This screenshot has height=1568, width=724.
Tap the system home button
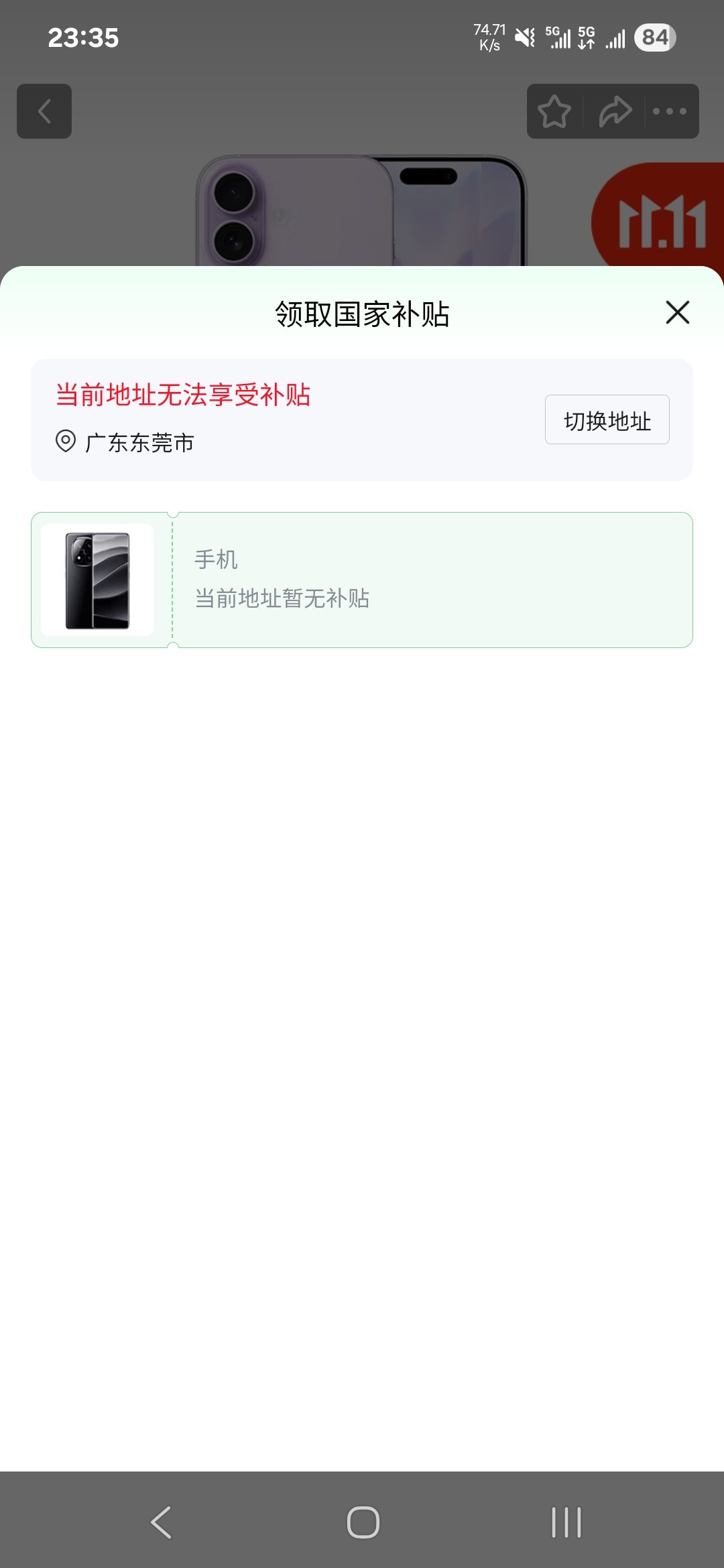363,1522
